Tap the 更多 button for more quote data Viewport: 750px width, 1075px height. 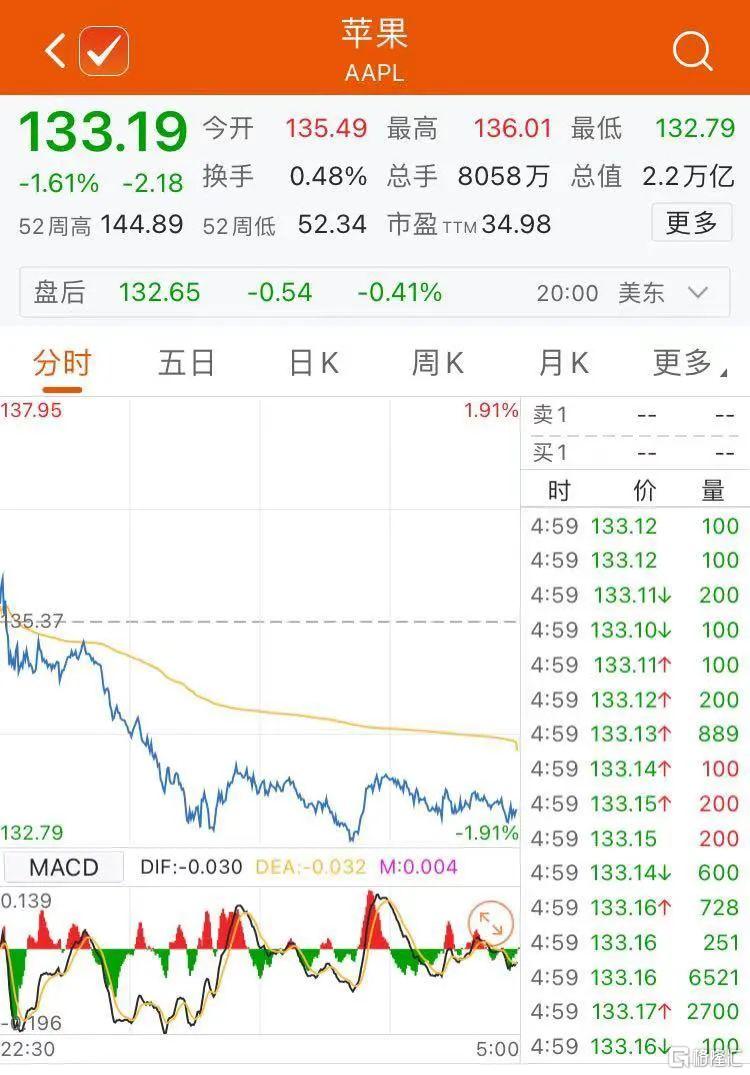691,222
